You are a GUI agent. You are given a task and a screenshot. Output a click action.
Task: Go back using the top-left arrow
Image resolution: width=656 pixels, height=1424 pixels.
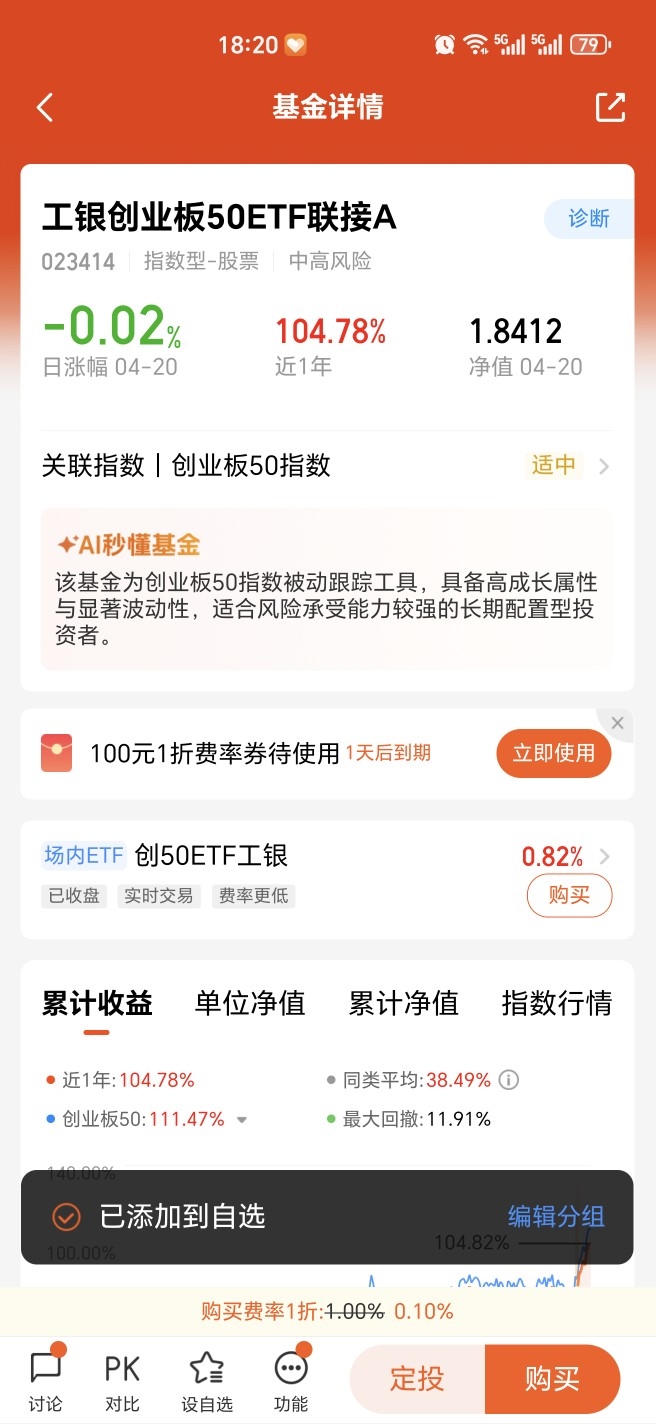pos(44,108)
